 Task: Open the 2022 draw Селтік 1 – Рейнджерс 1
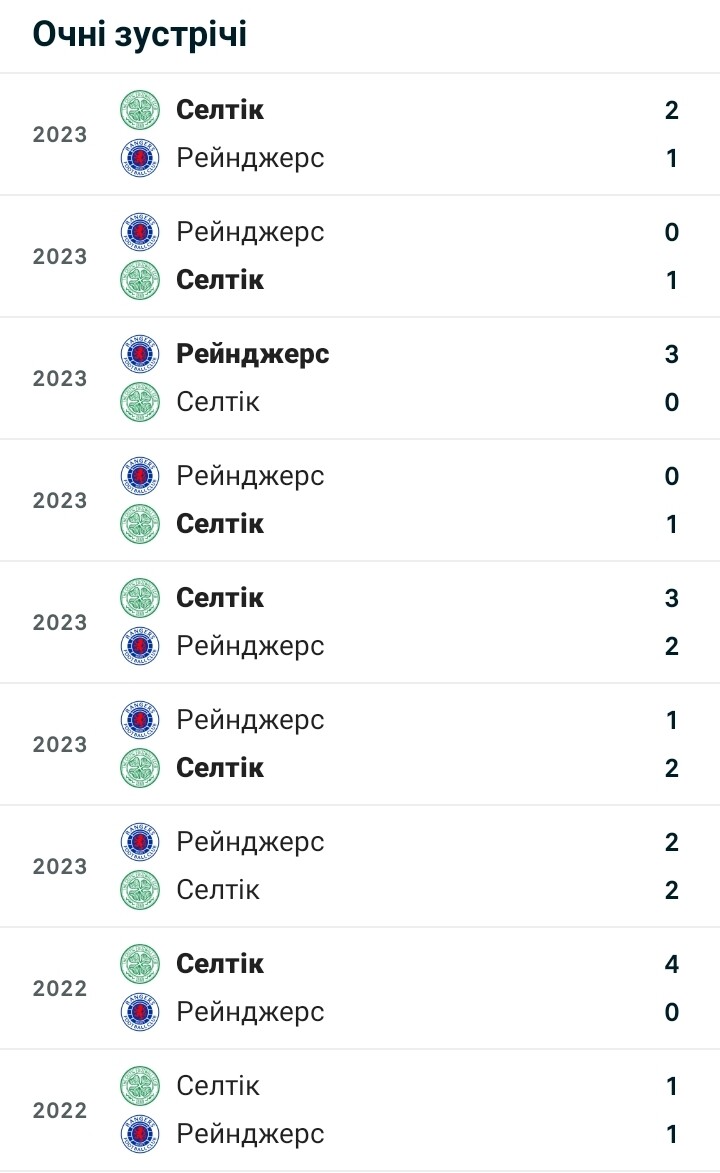(x=360, y=1109)
